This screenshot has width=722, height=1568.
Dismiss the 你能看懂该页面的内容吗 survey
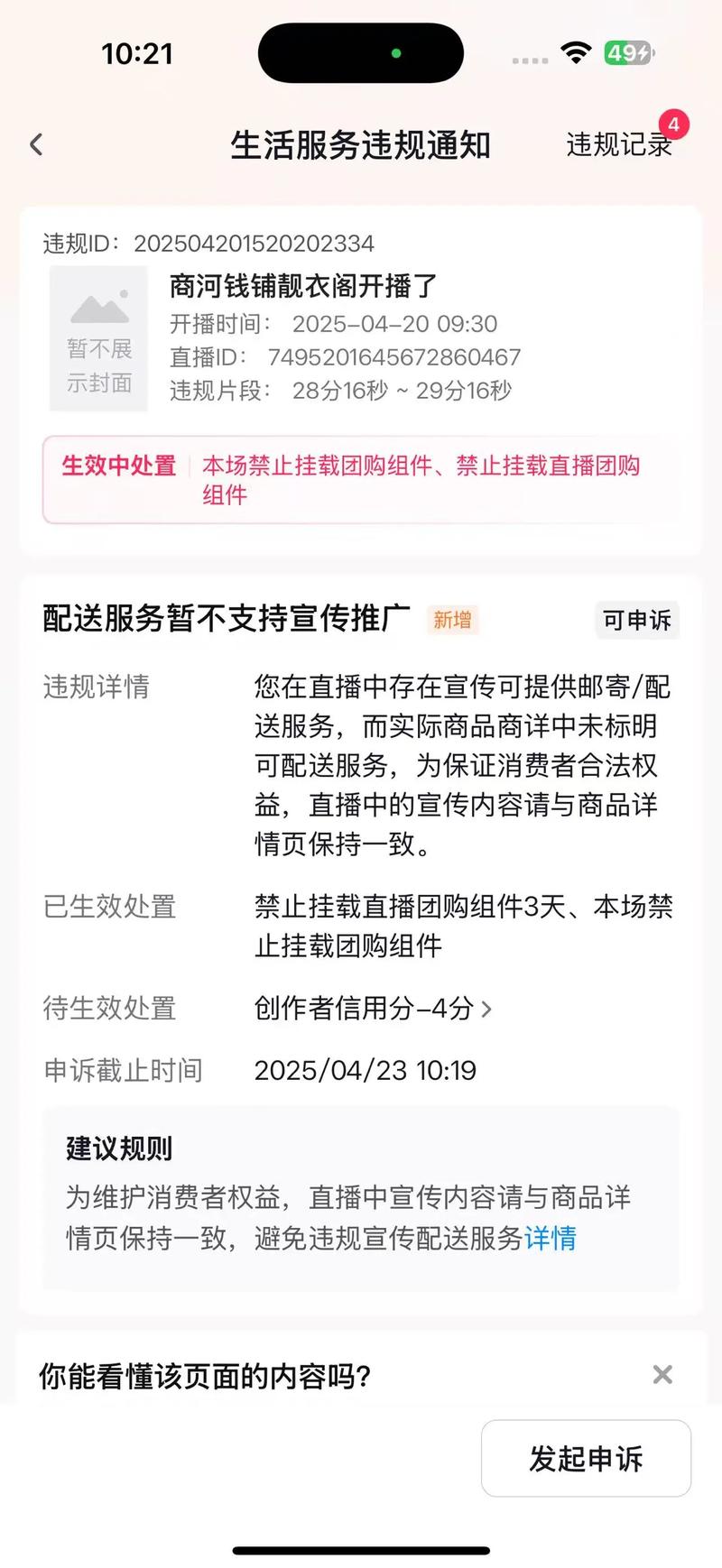point(662,1375)
